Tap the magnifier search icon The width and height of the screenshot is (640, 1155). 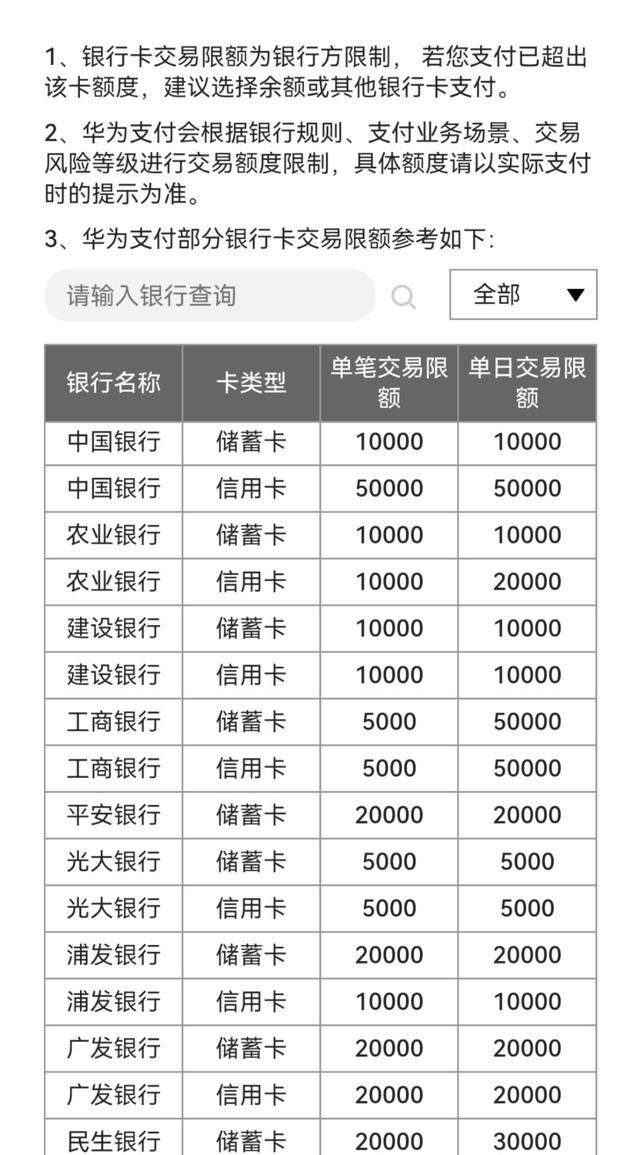tap(403, 297)
